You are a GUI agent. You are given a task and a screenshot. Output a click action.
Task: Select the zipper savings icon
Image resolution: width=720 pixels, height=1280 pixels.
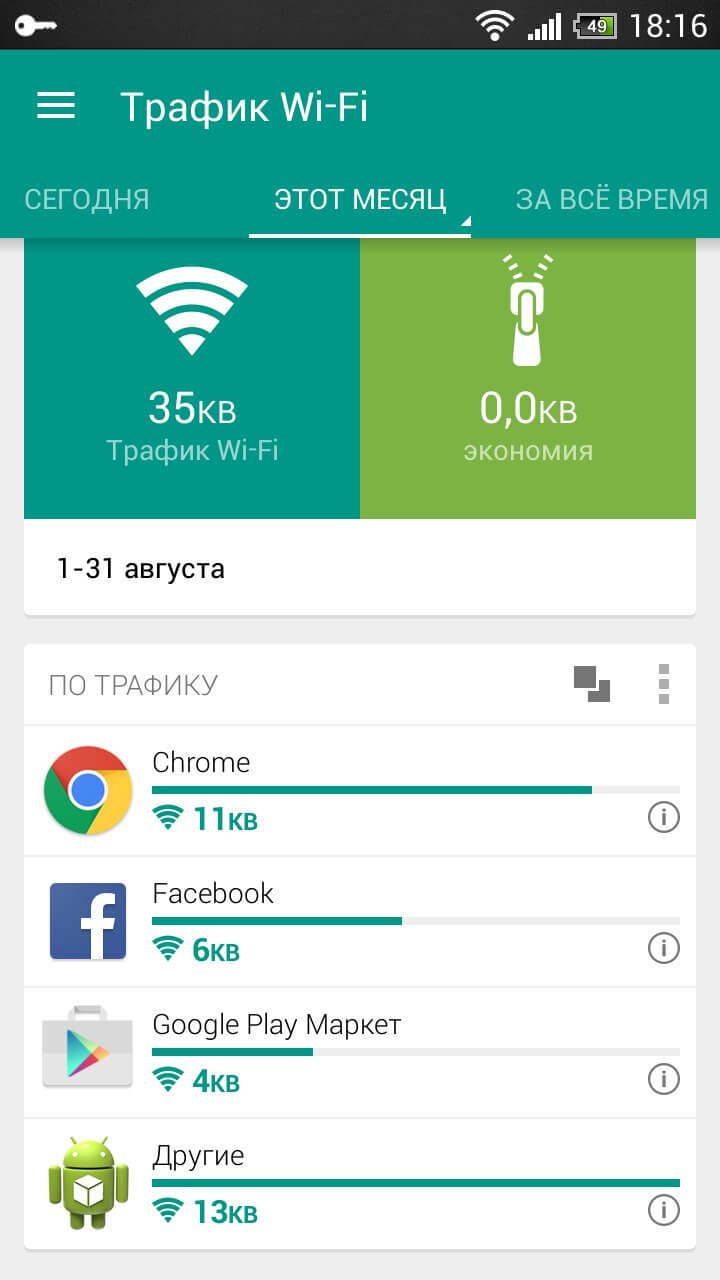[527, 305]
